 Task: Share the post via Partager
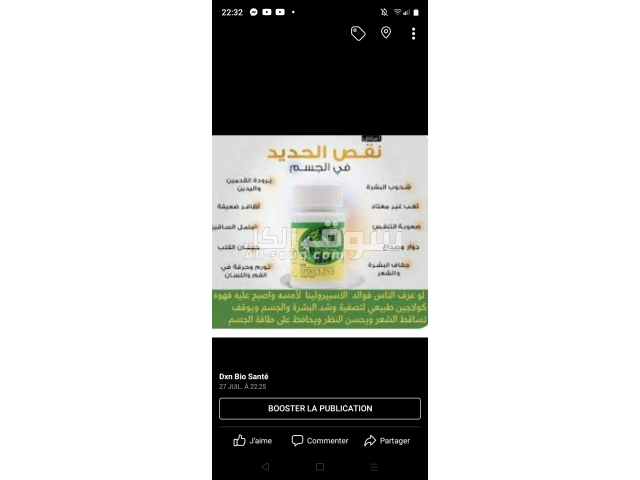pos(387,440)
